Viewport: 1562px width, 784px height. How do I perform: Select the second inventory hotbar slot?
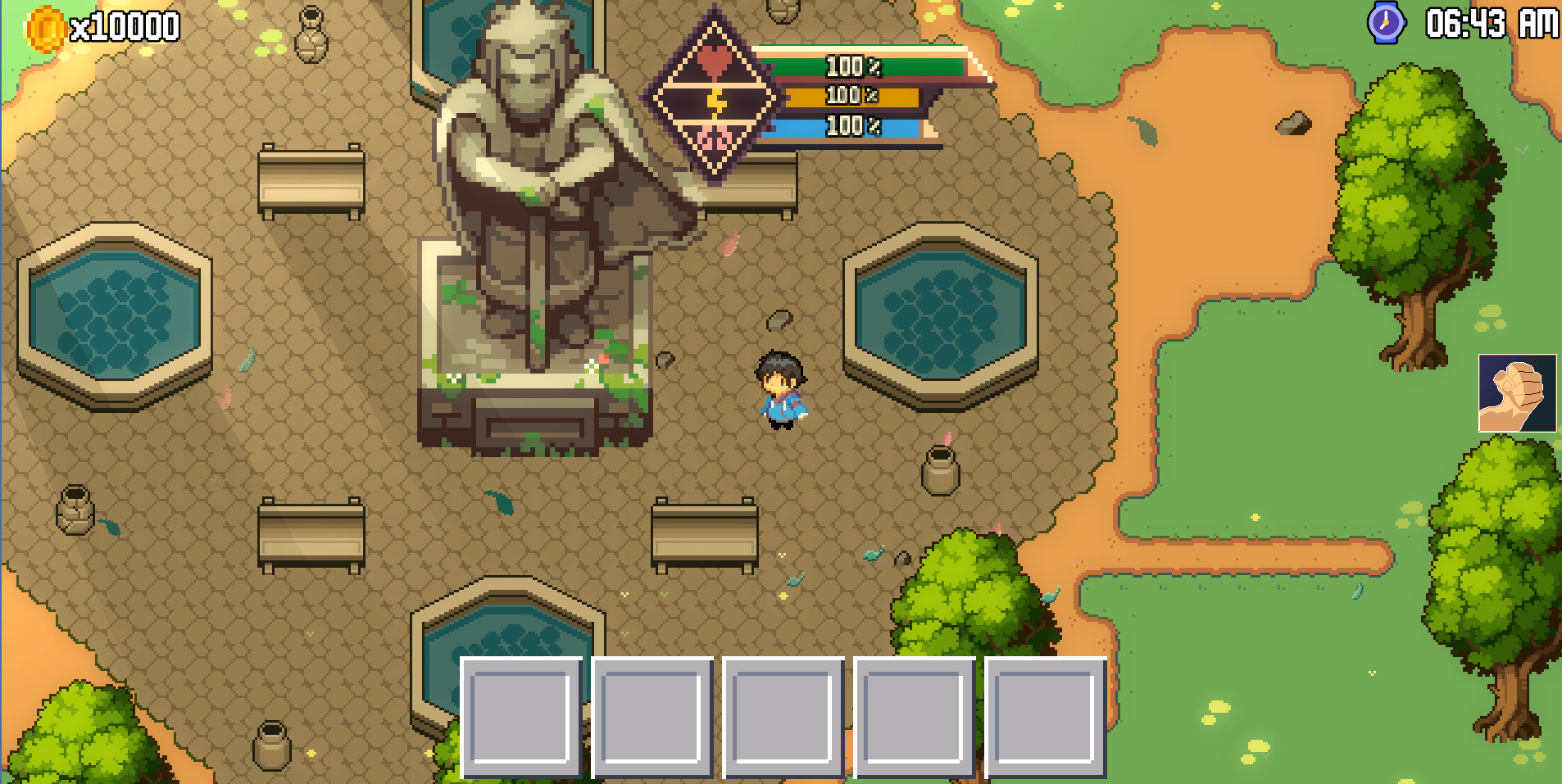pyautogui.click(x=652, y=718)
